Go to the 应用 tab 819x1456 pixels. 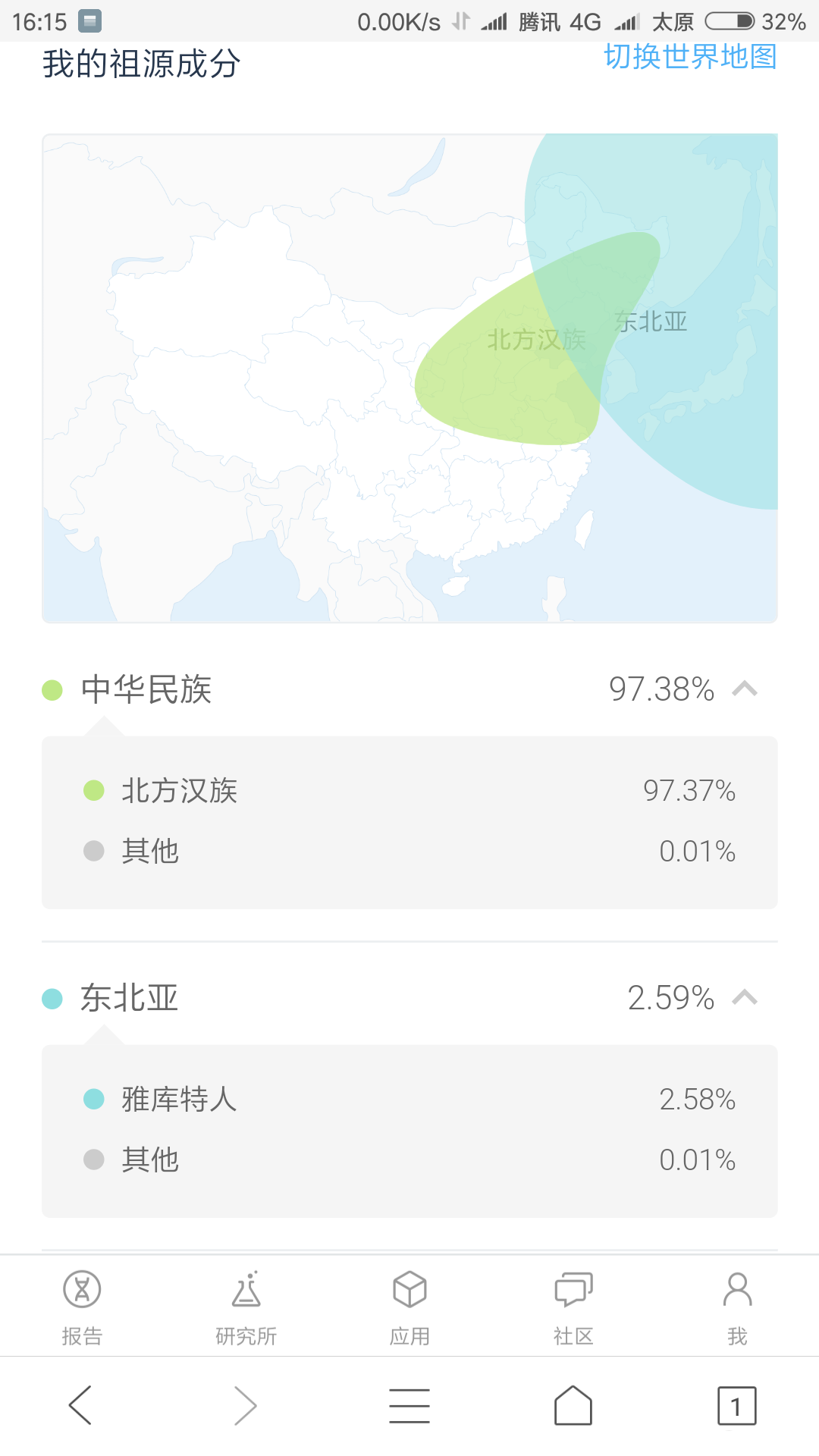click(x=409, y=1307)
